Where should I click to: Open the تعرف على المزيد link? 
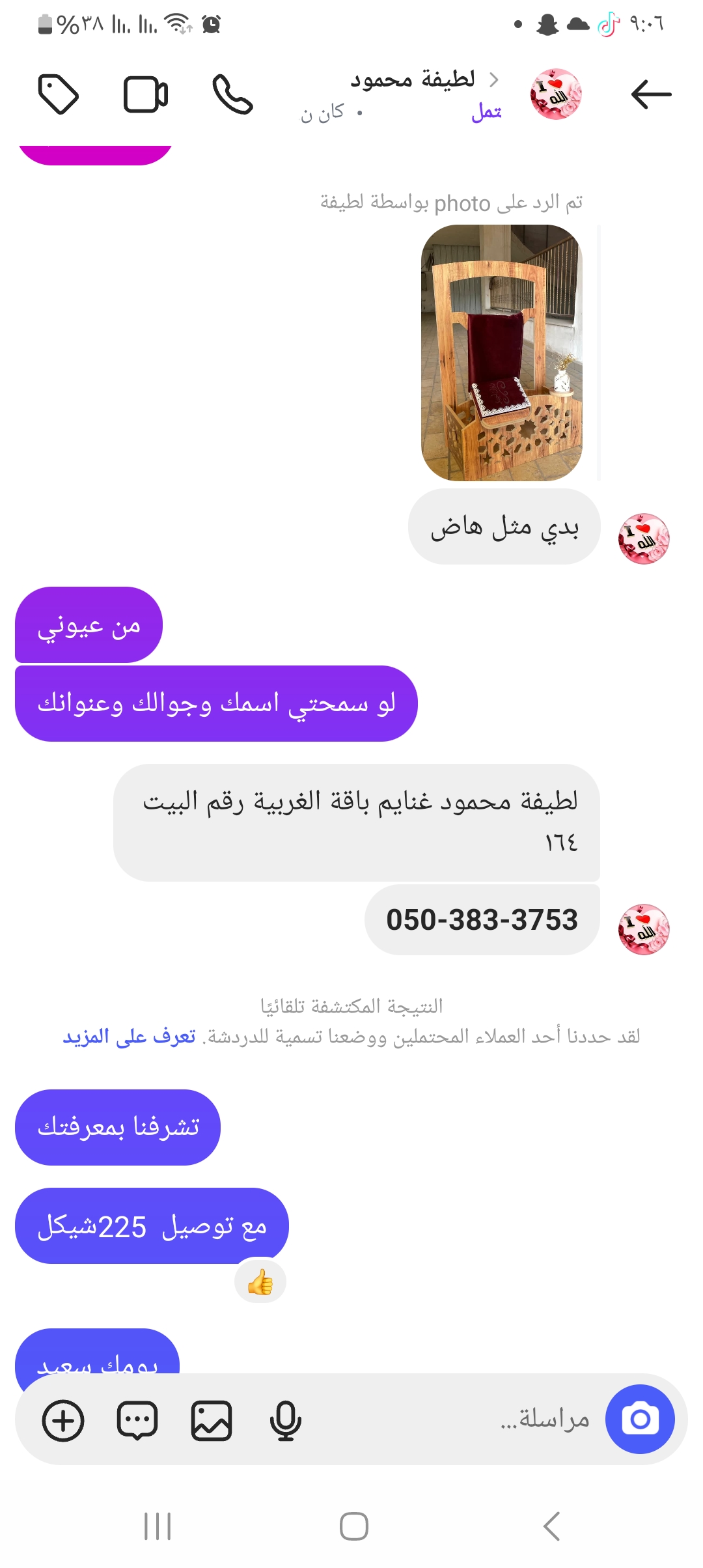click(129, 1036)
